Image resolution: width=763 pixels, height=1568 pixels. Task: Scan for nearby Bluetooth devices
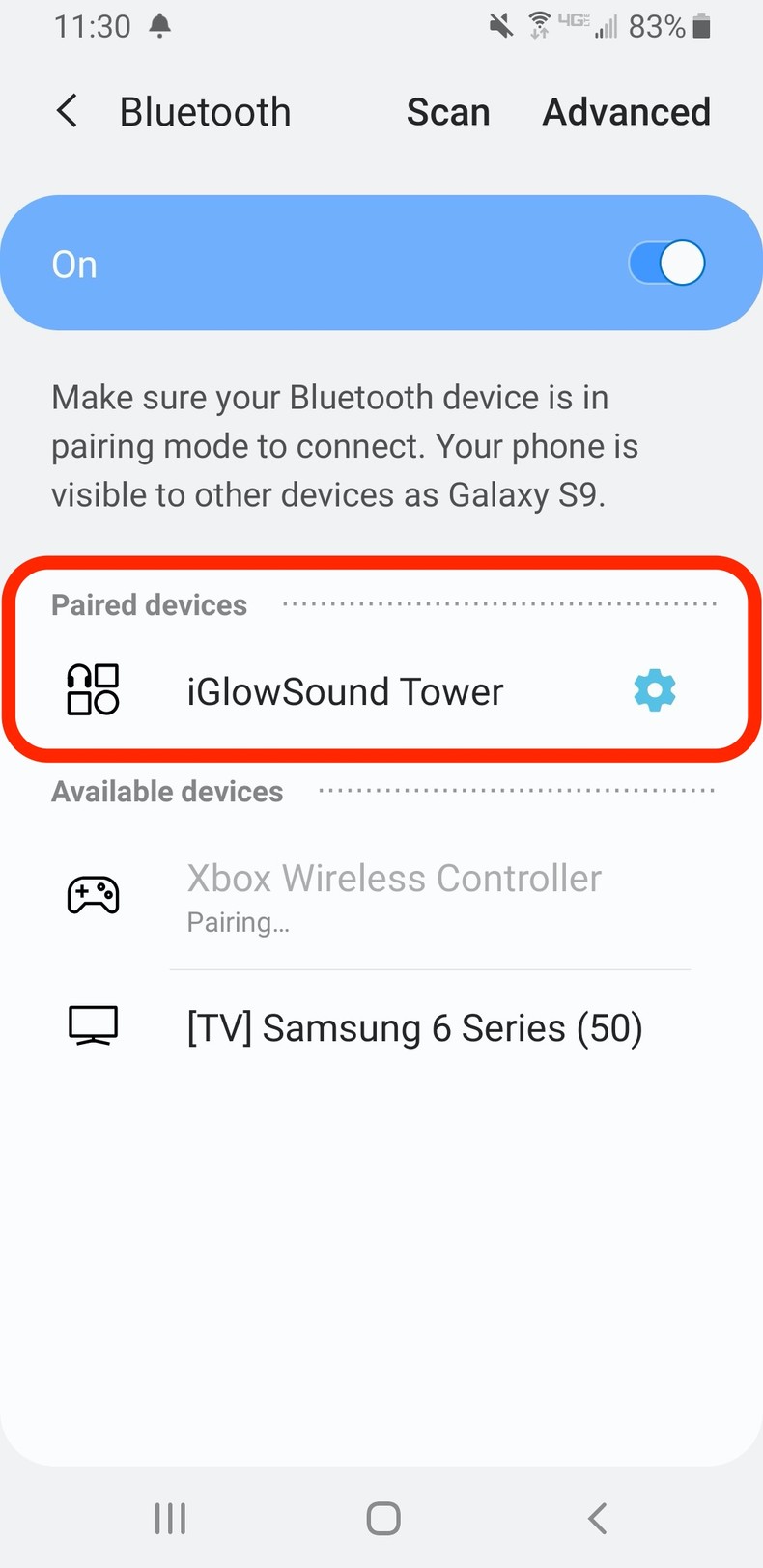click(447, 112)
